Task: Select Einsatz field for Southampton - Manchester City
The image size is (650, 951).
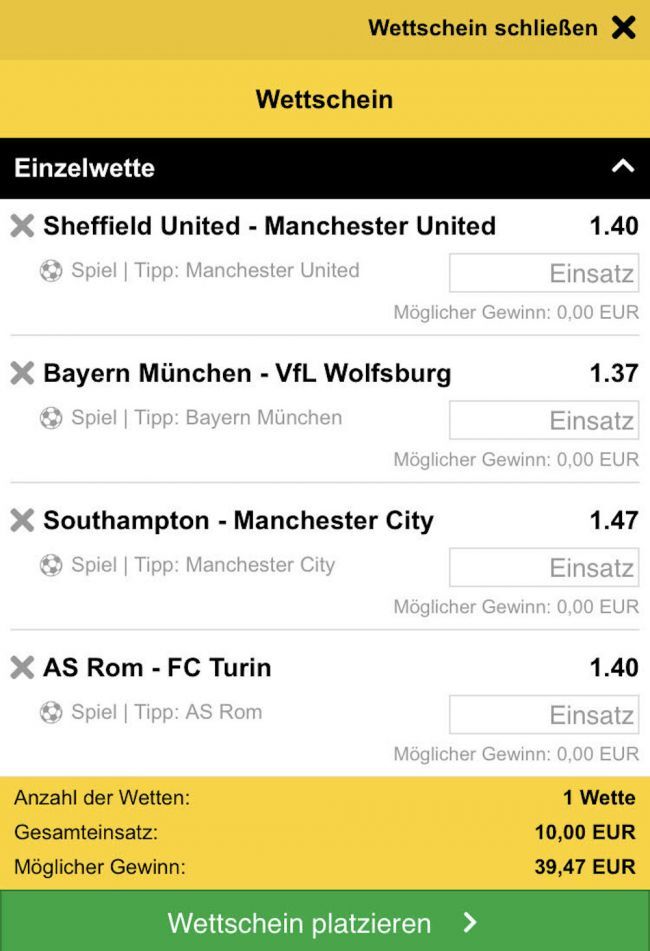Action: [x=544, y=568]
